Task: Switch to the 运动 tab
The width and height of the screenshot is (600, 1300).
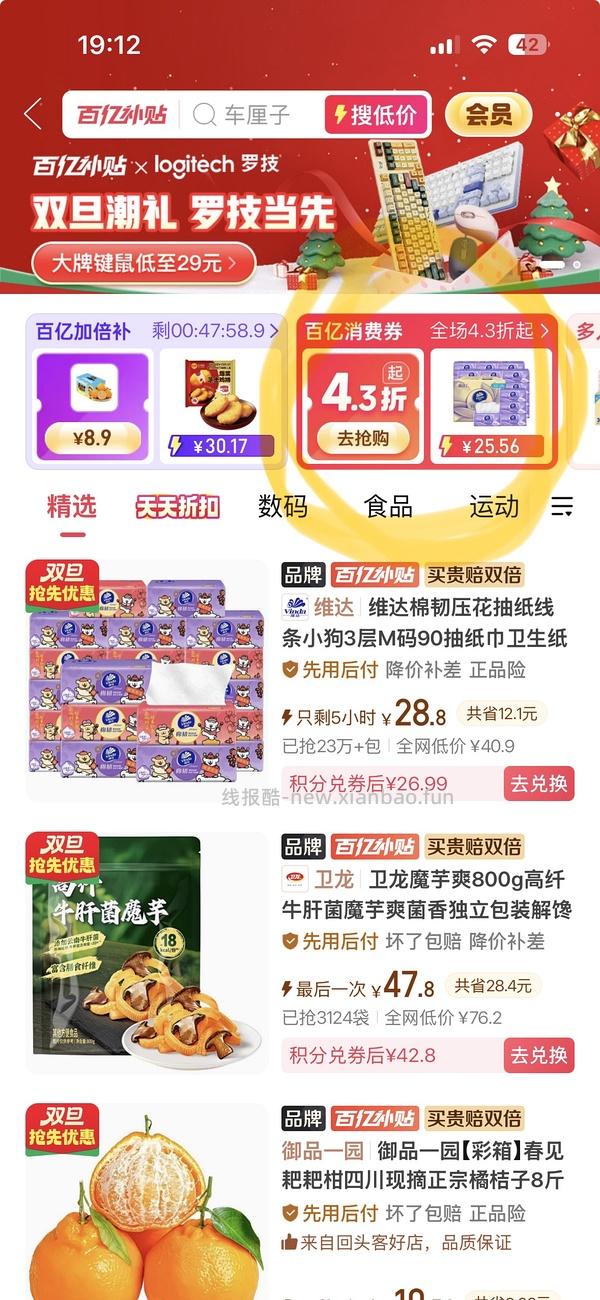Action: pyautogui.click(x=494, y=506)
